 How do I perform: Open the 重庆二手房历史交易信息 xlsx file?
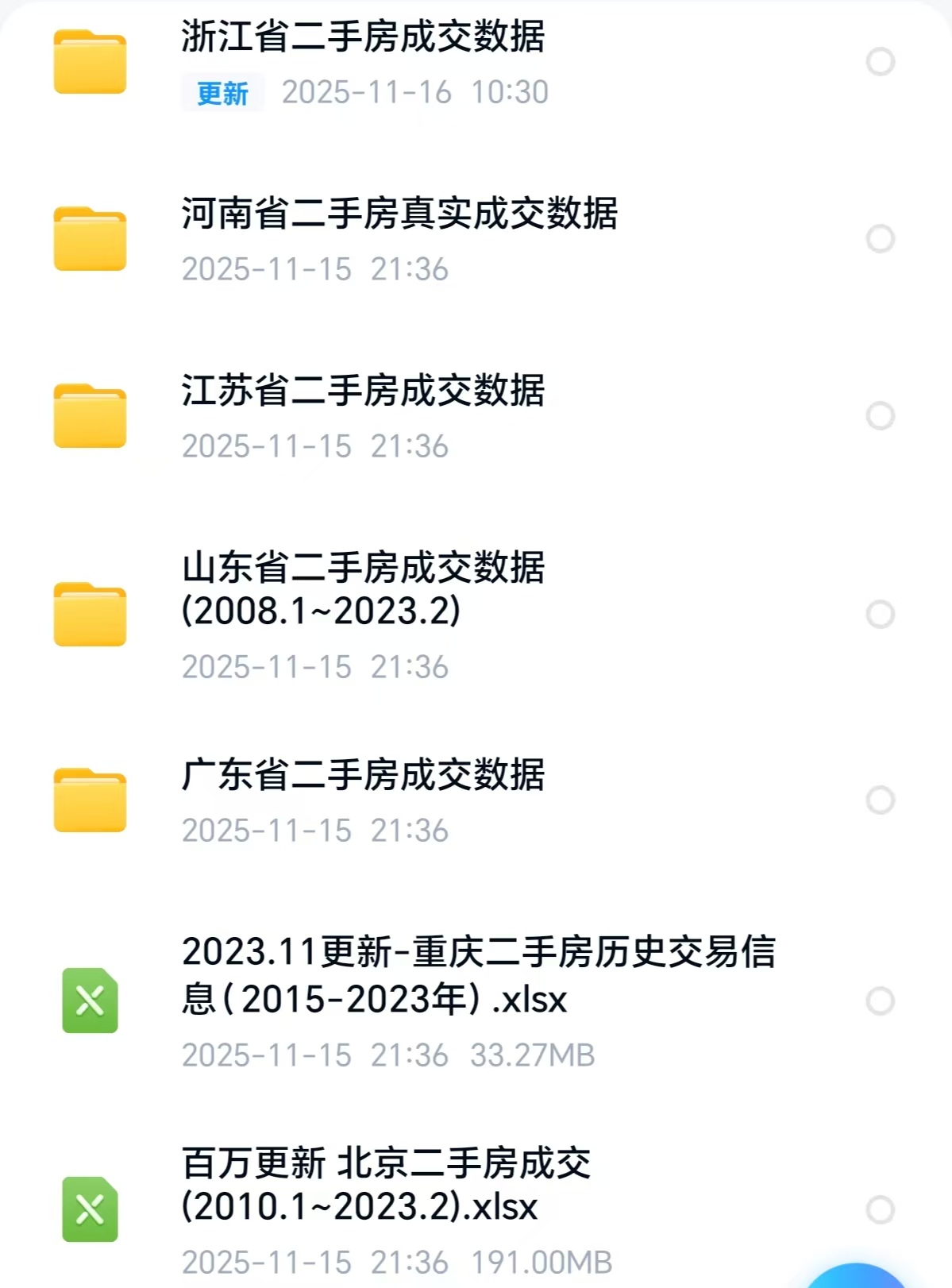[x=478, y=974]
